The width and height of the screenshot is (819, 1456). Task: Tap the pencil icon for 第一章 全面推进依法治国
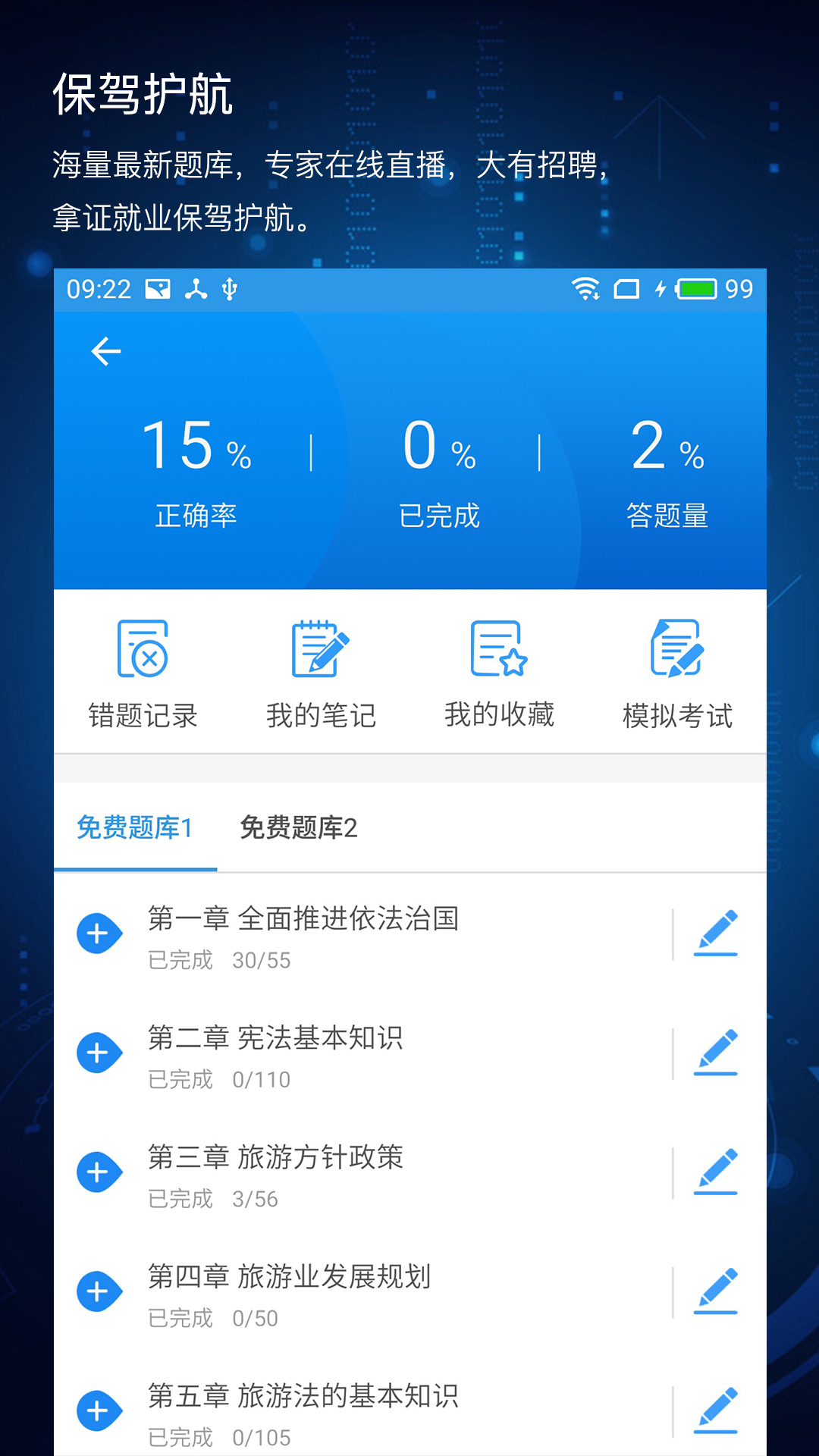(x=716, y=931)
